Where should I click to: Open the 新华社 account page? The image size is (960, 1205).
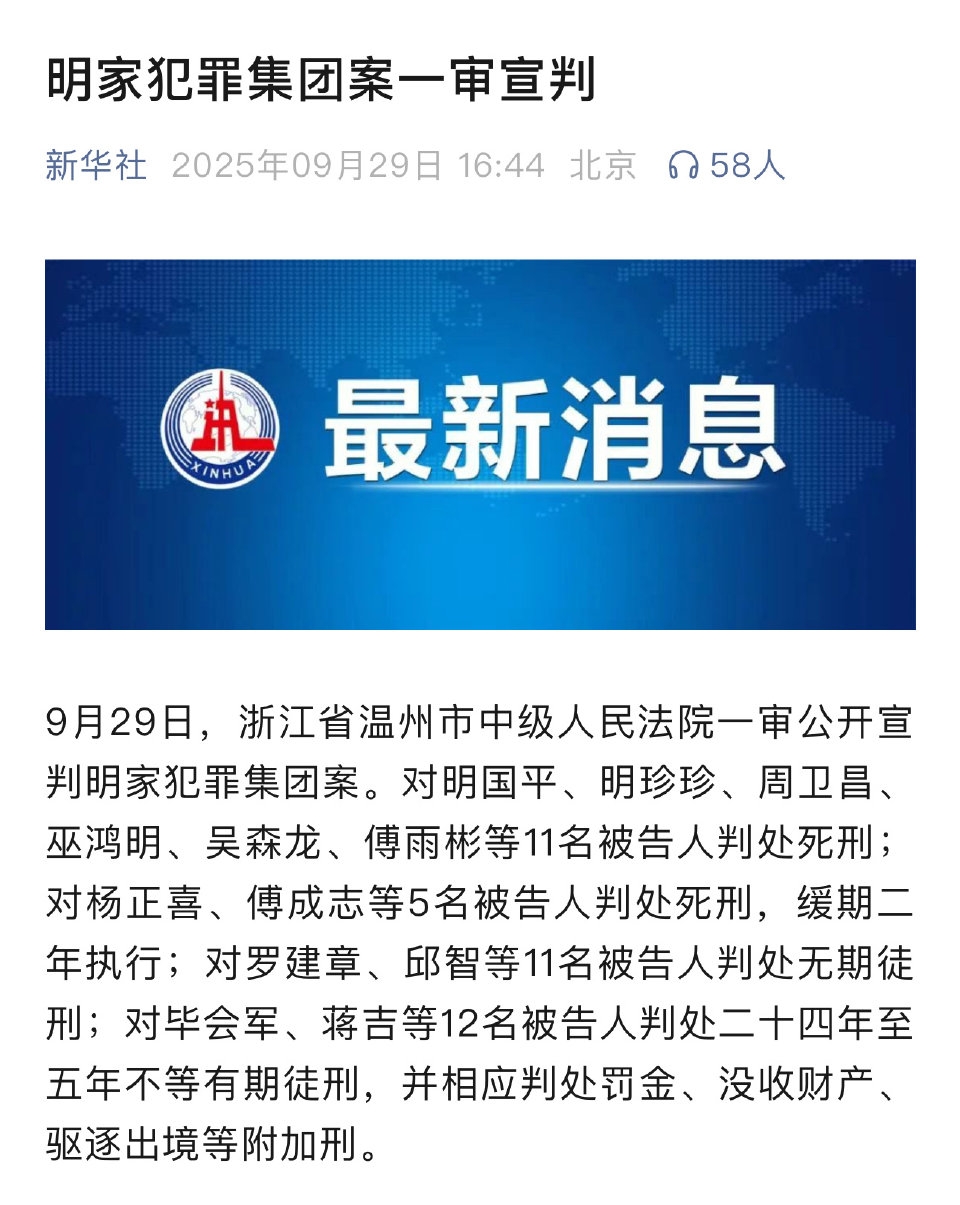[96, 165]
